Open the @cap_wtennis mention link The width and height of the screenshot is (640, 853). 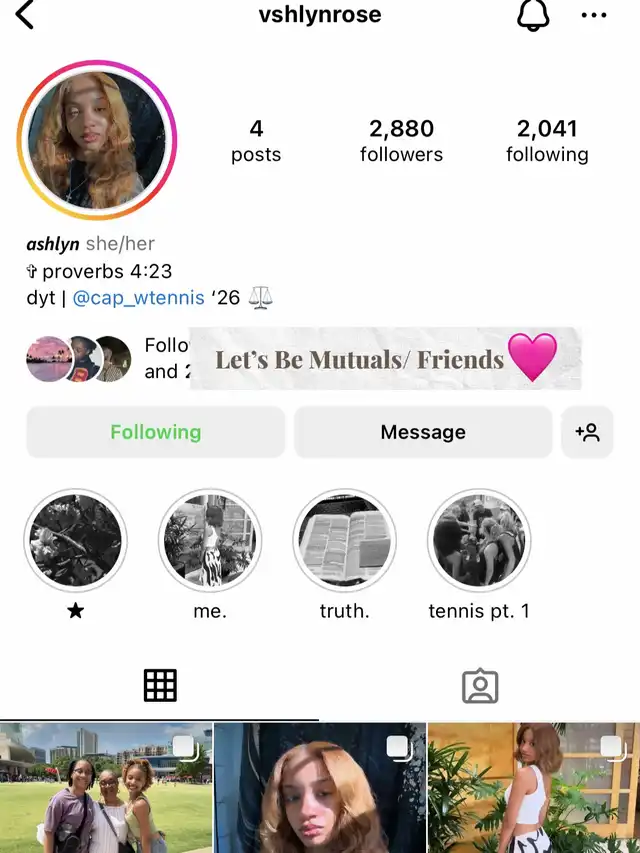[138, 298]
